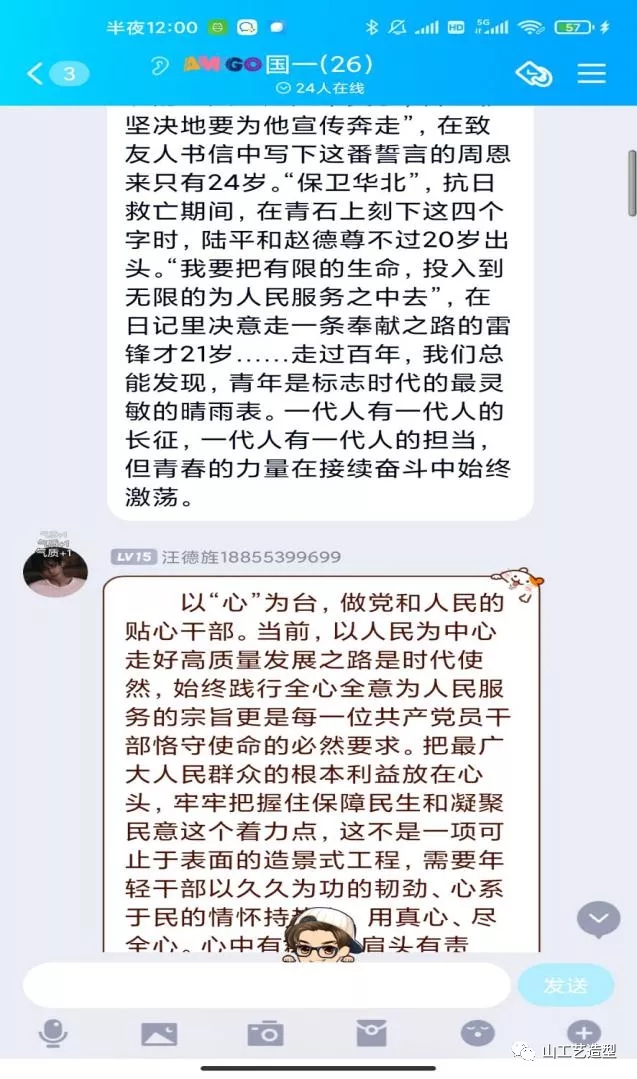Record a voice message with microphone
637x1079 pixels.
[52, 1033]
